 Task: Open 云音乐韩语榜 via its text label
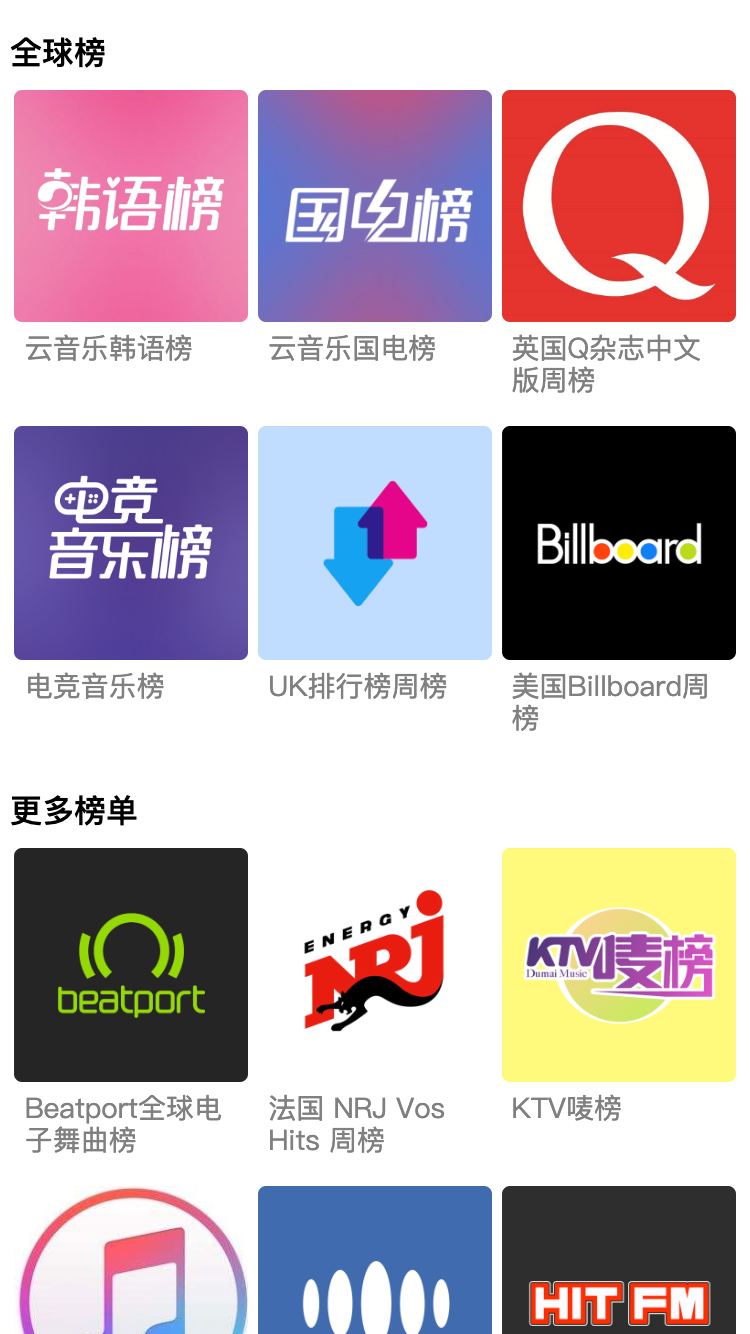click(110, 350)
